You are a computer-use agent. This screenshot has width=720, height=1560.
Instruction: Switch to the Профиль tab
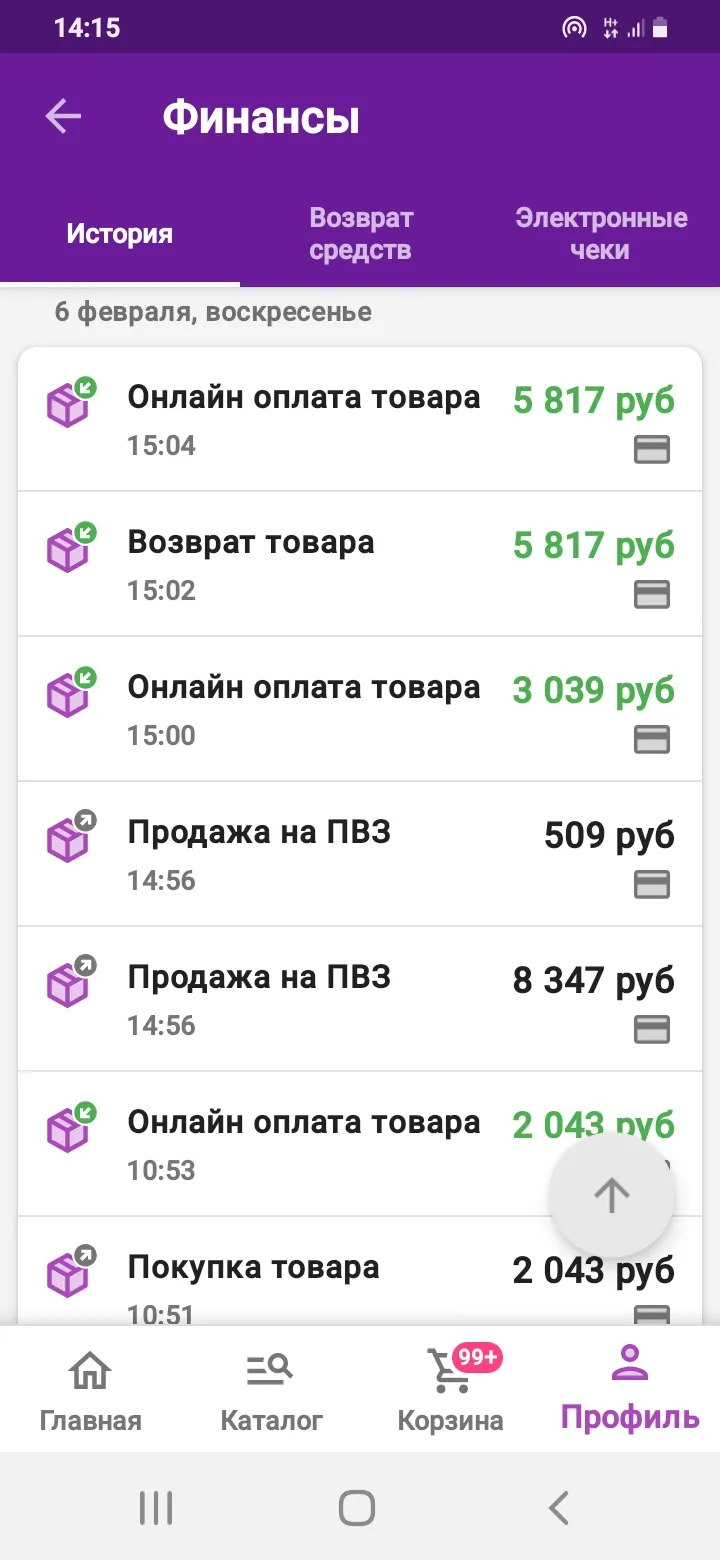pos(630,1390)
